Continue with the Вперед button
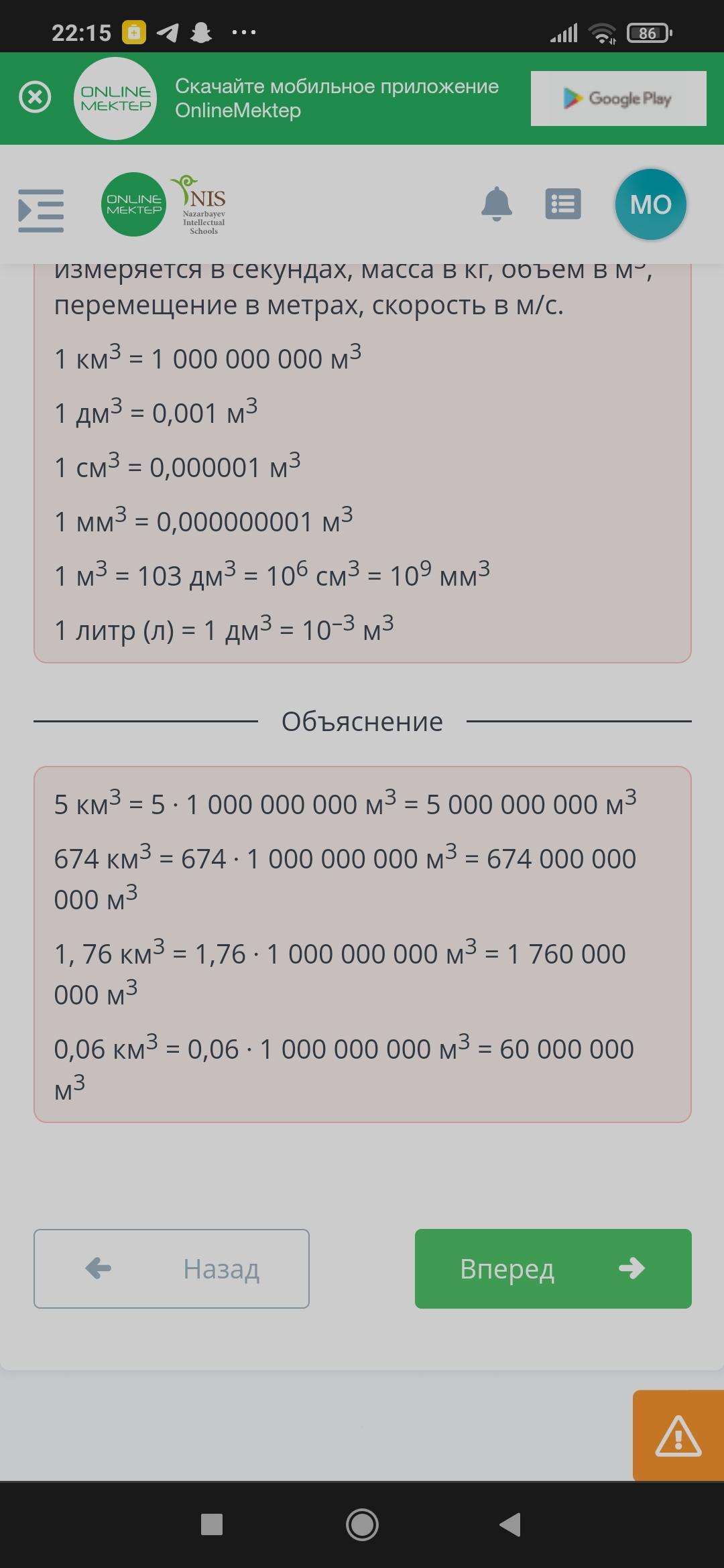This screenshot has height=1568, width=724. point(553,1268)
